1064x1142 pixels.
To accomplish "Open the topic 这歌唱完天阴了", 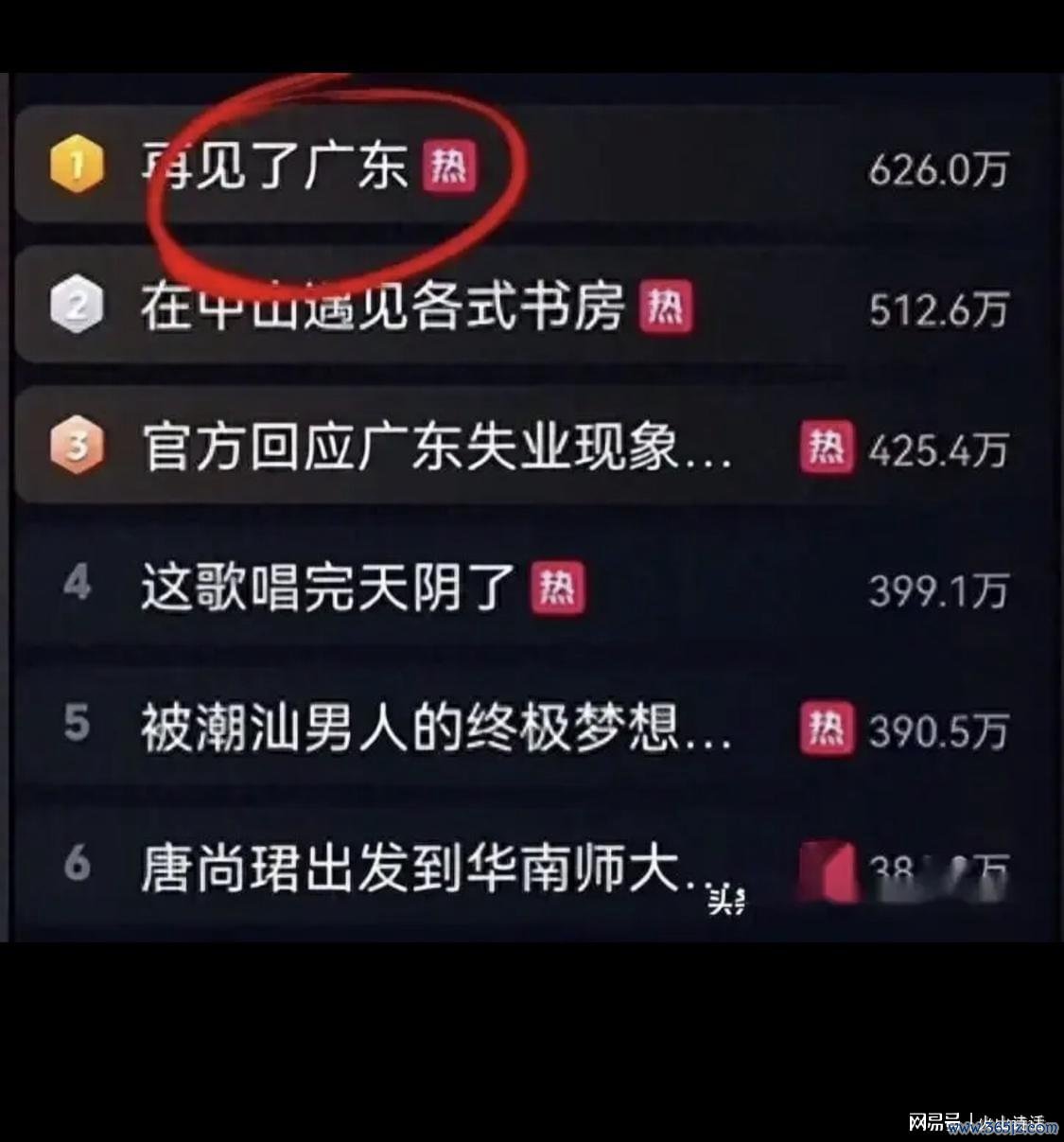I will click(x=327, y=588).
